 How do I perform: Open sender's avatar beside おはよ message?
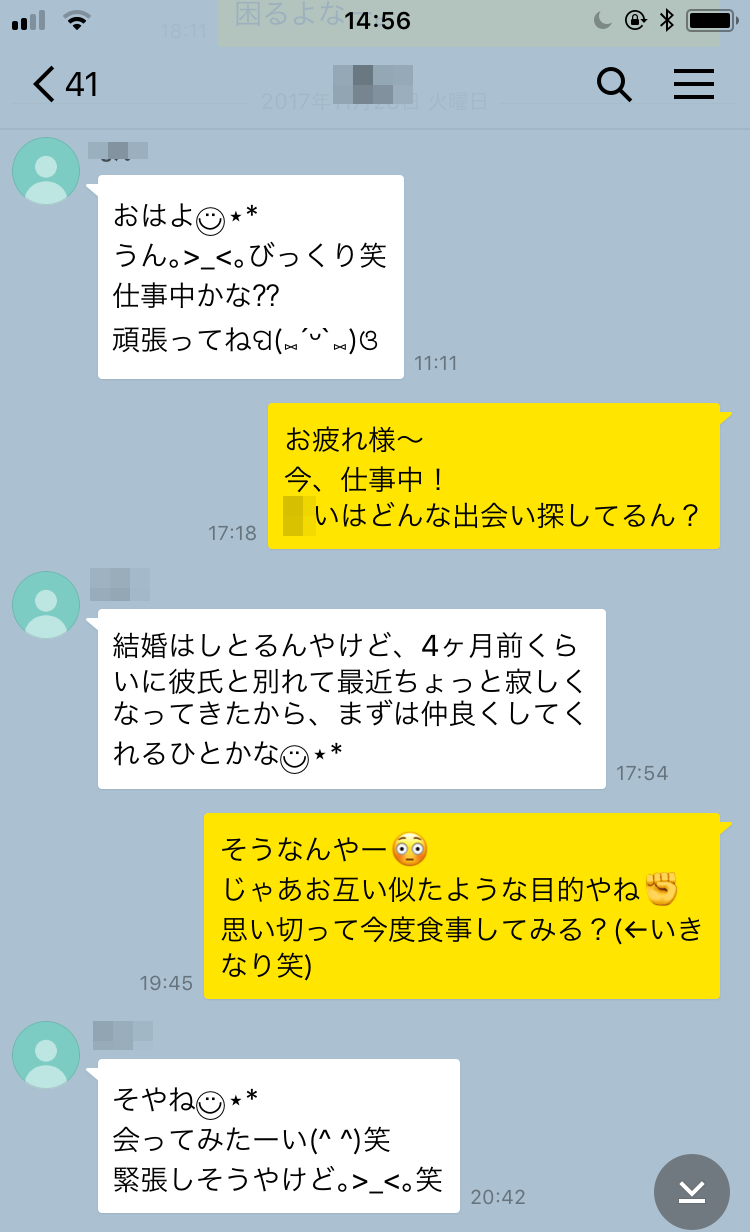[46, 171]
